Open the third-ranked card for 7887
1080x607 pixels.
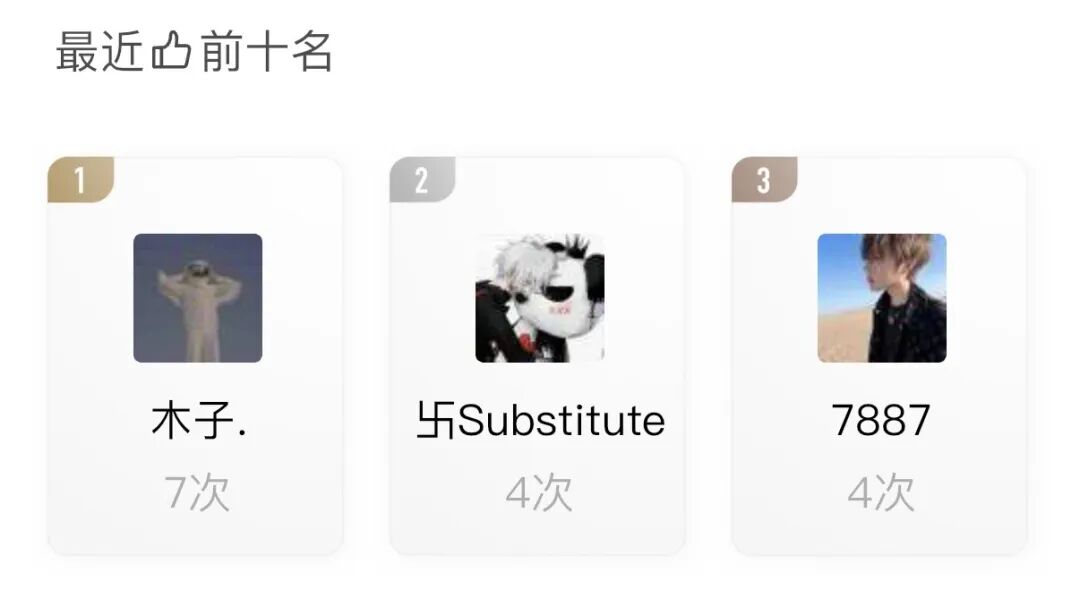[880, 356]
